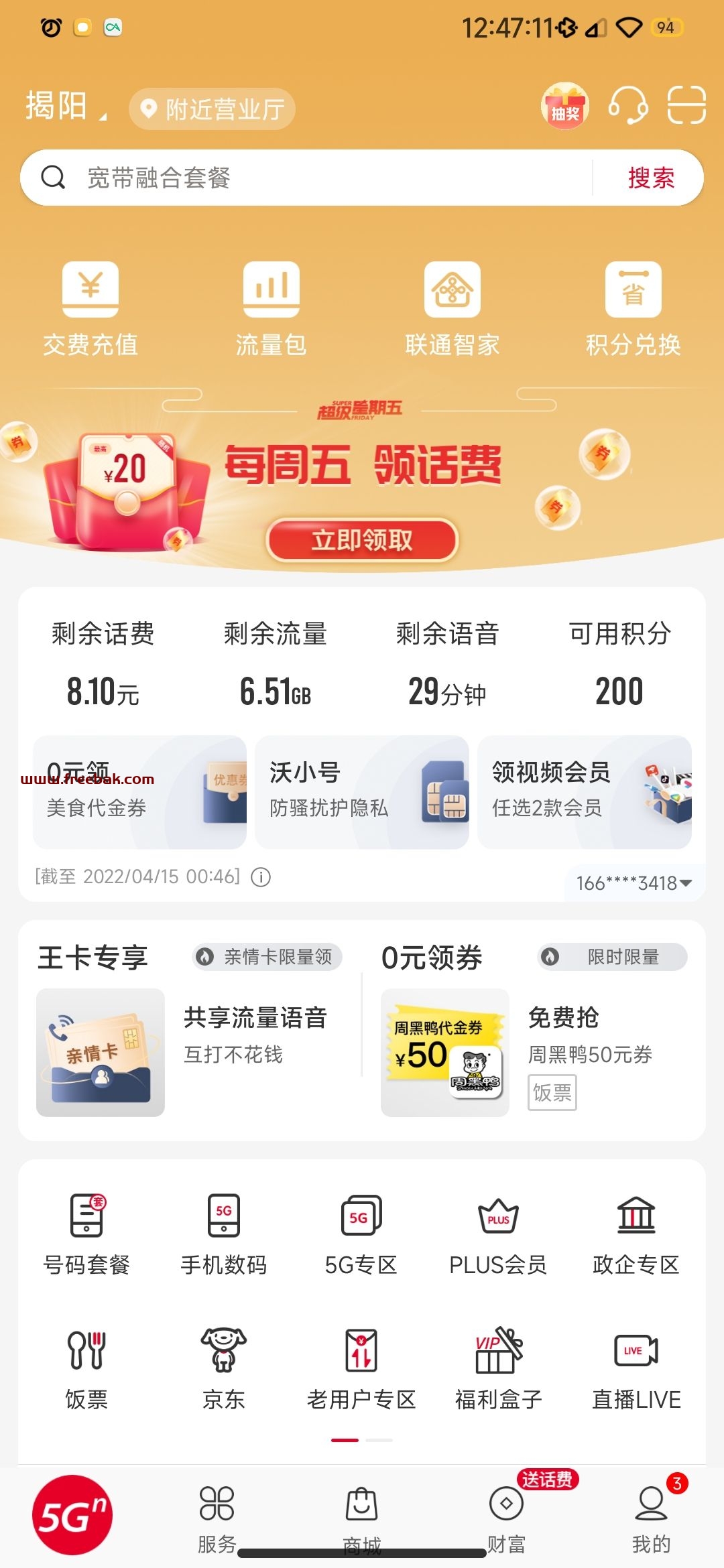The image size is (724, 1568).
Task: Open the 领视频会员 card
Action: 585,792
